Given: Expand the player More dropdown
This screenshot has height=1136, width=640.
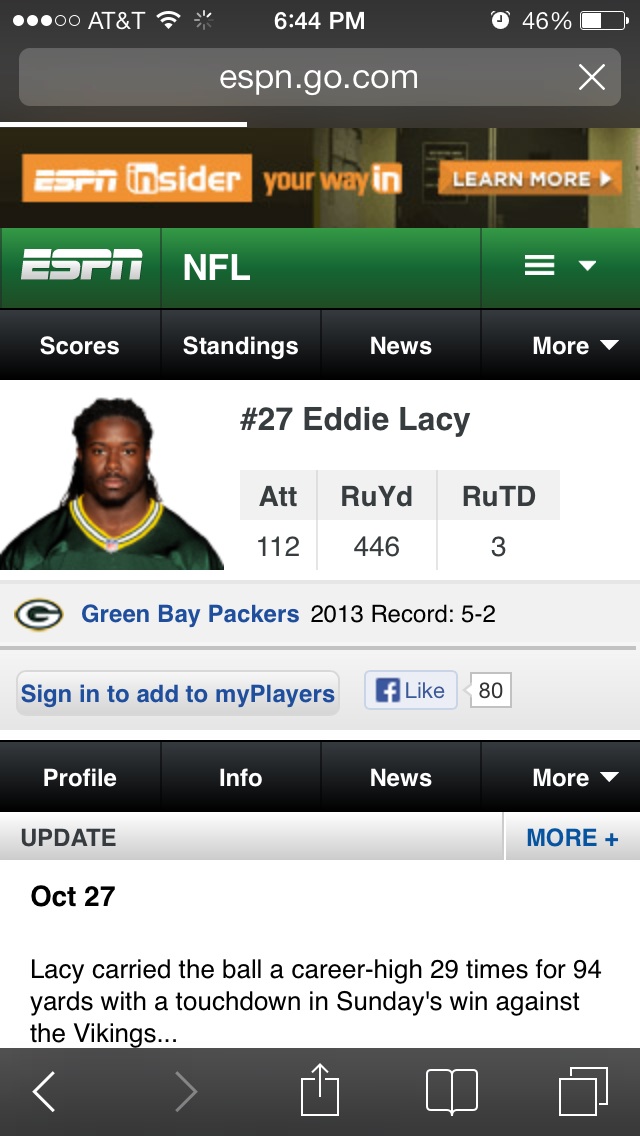Looking at the screenshot, I should (x=561, y=777).
